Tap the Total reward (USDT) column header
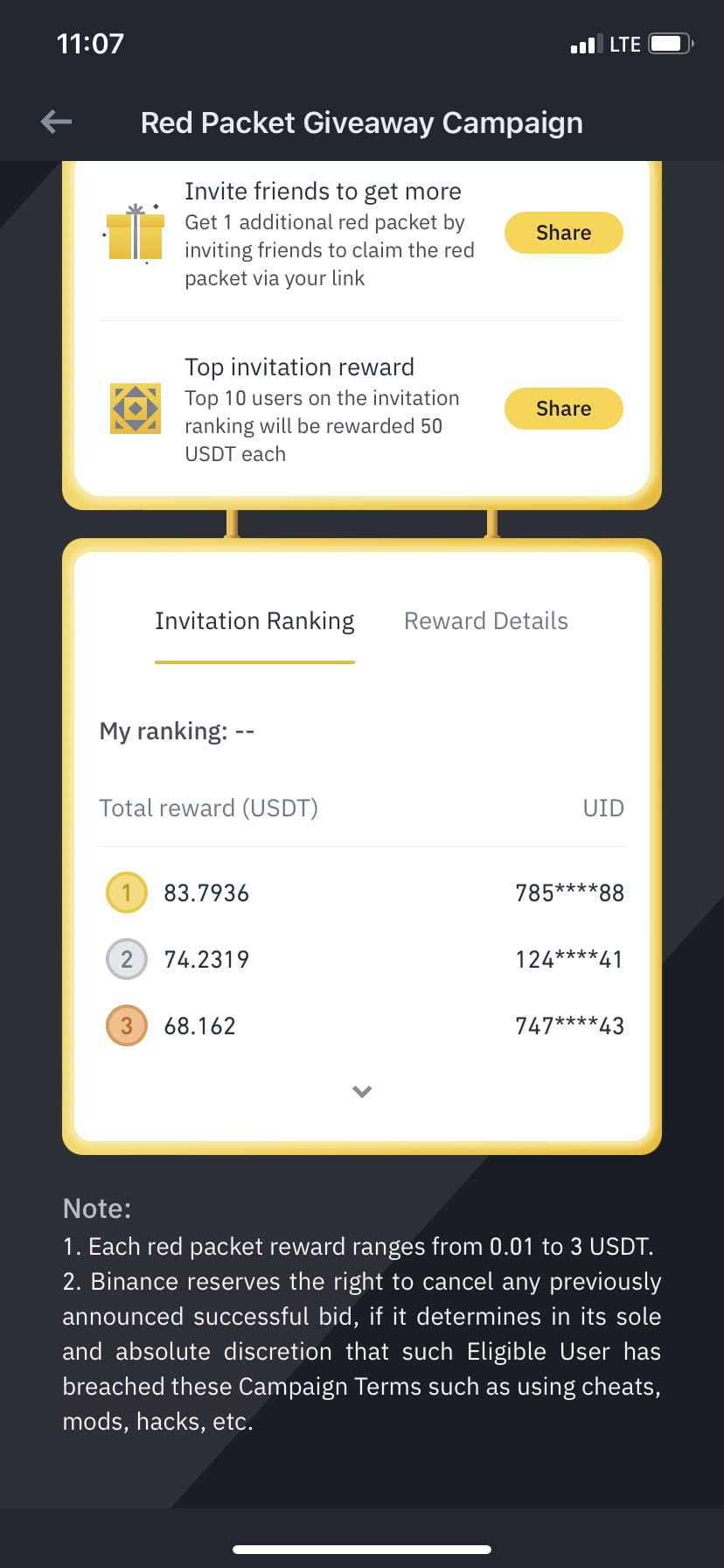The image size is (724, 1568). [x=208, y=808]
